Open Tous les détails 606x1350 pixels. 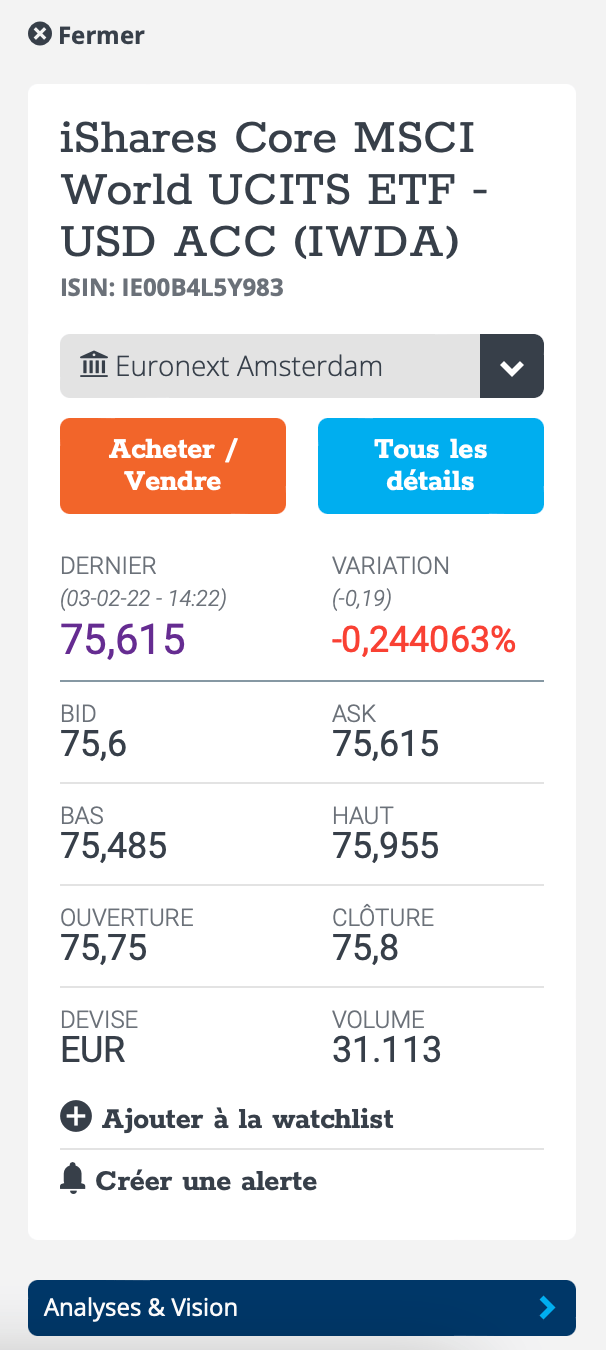[x=431, y=466]
